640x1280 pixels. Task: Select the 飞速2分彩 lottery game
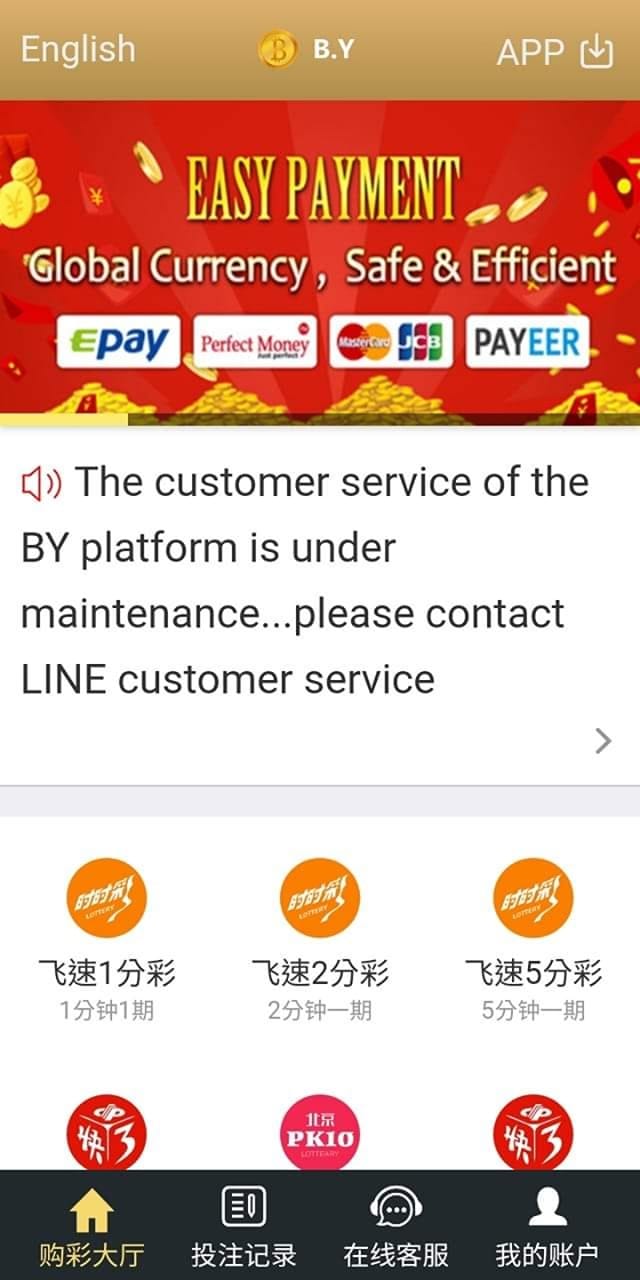pos(320,942)
